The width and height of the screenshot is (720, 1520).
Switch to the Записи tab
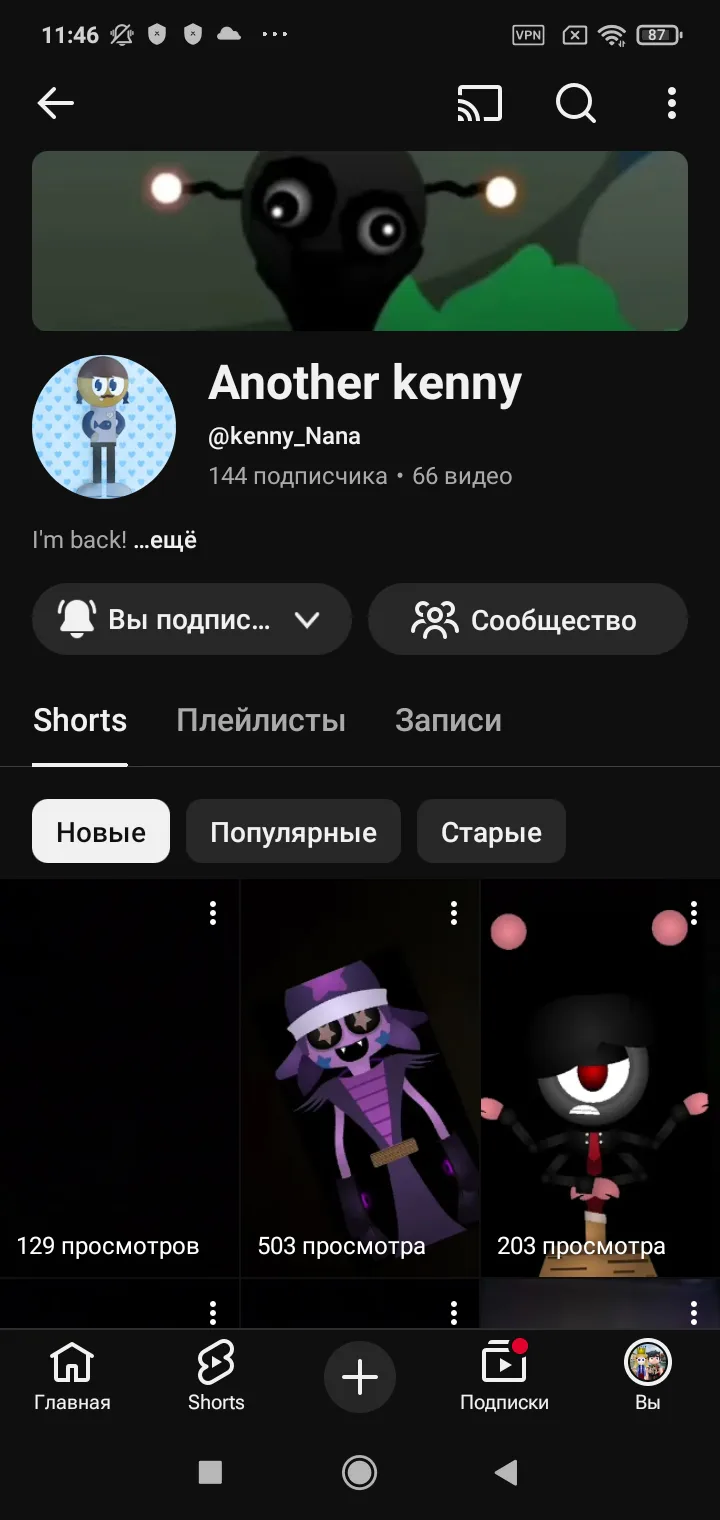(448, 721)
